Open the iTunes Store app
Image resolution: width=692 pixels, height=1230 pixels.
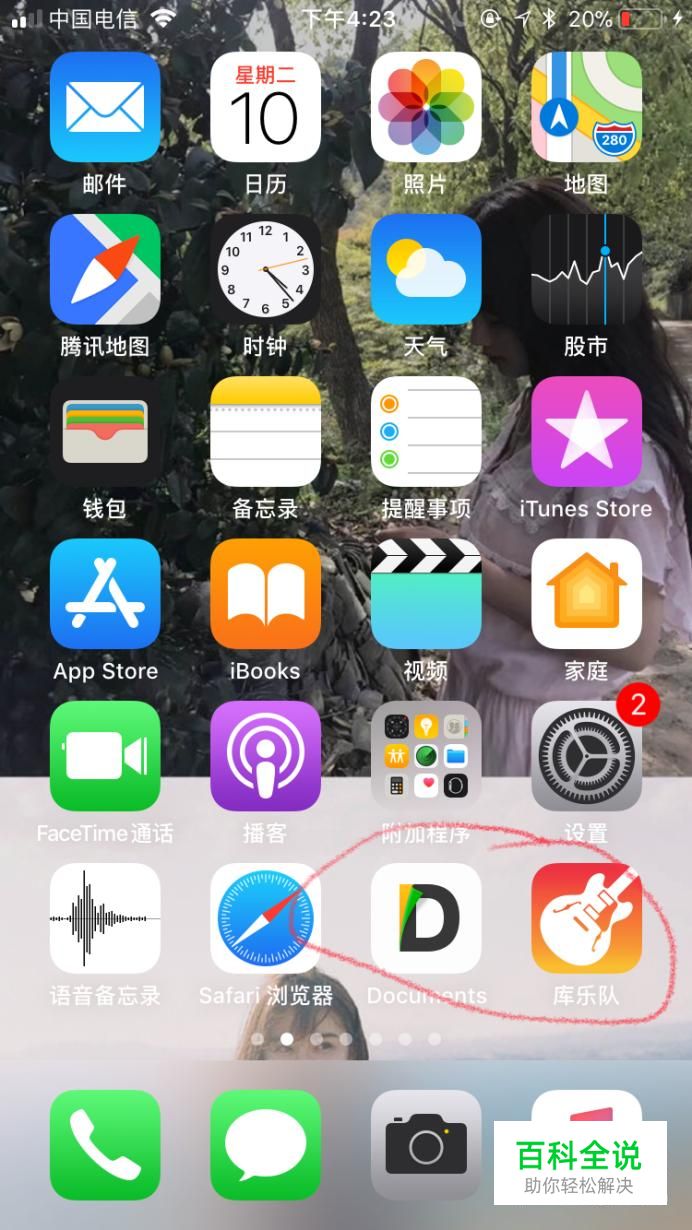point(586,431)
